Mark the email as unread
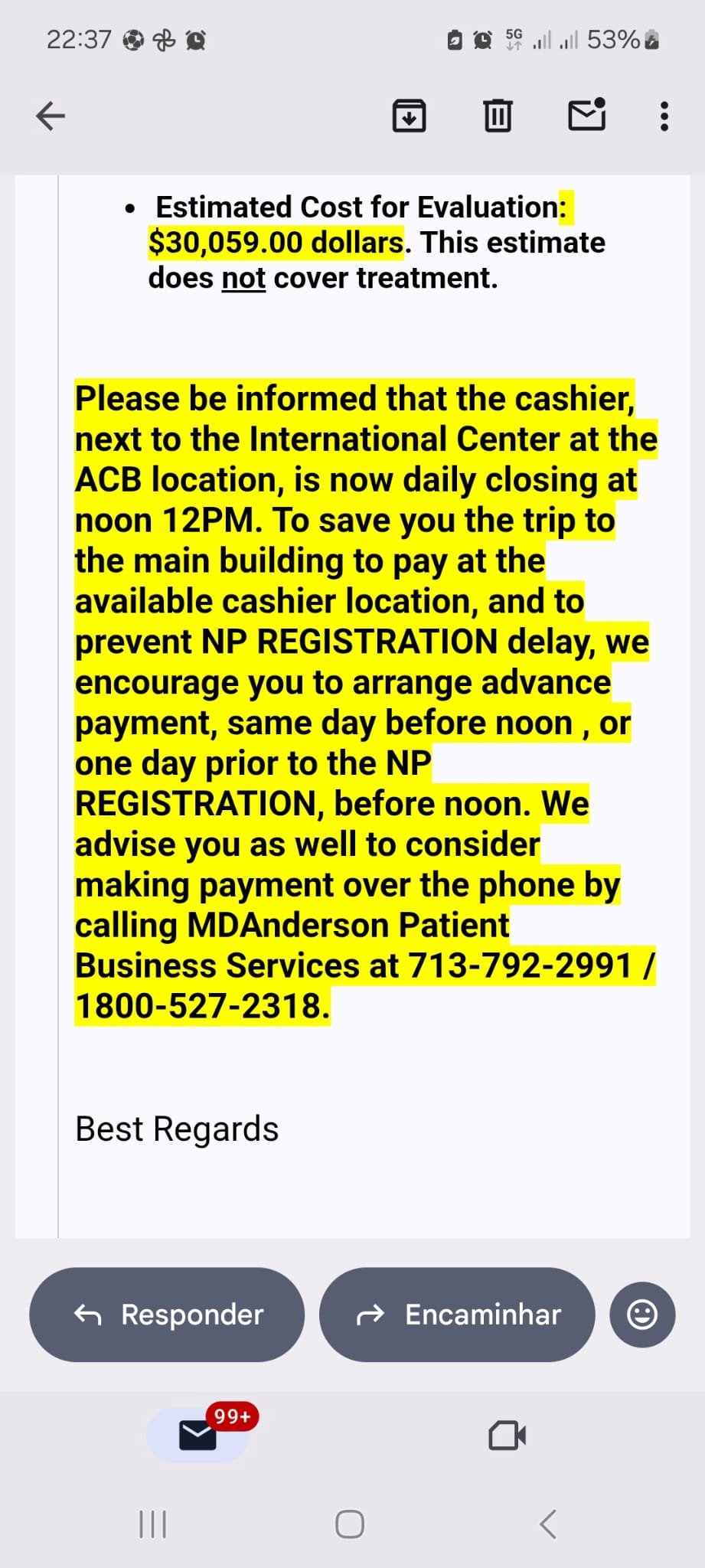 pyautogui.click(x=587, y=115)
